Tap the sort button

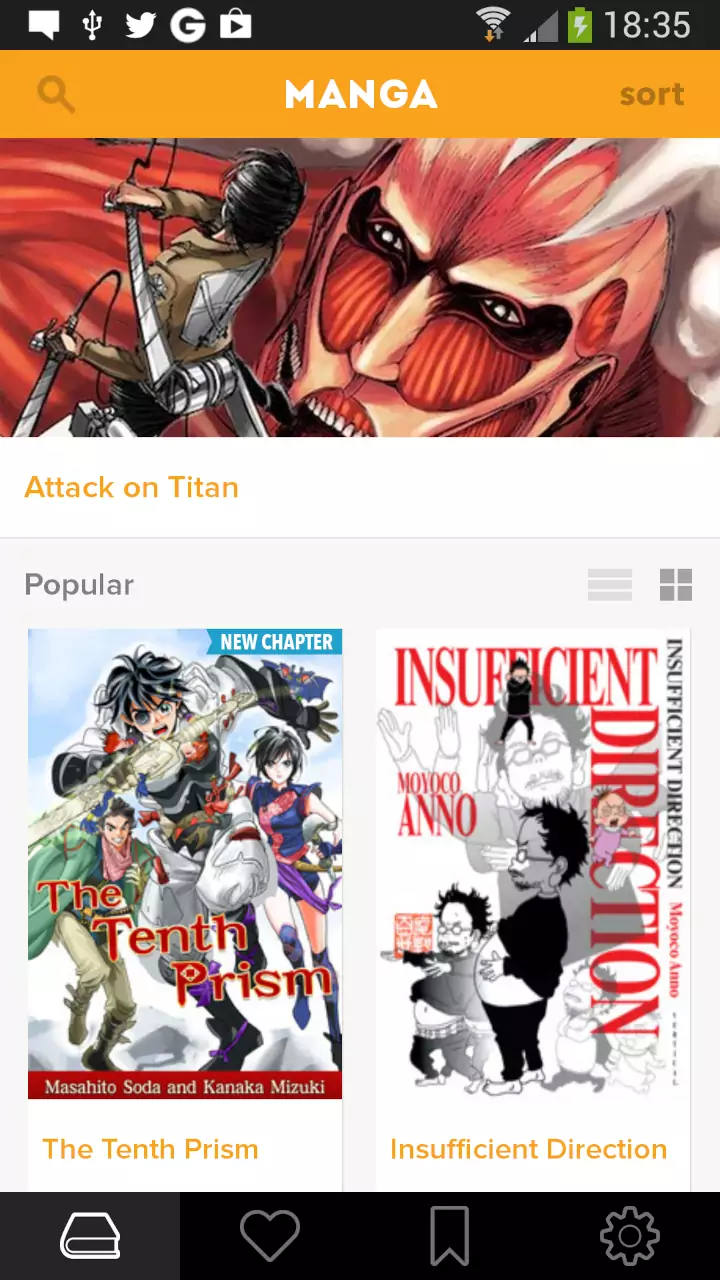[651, 95]
